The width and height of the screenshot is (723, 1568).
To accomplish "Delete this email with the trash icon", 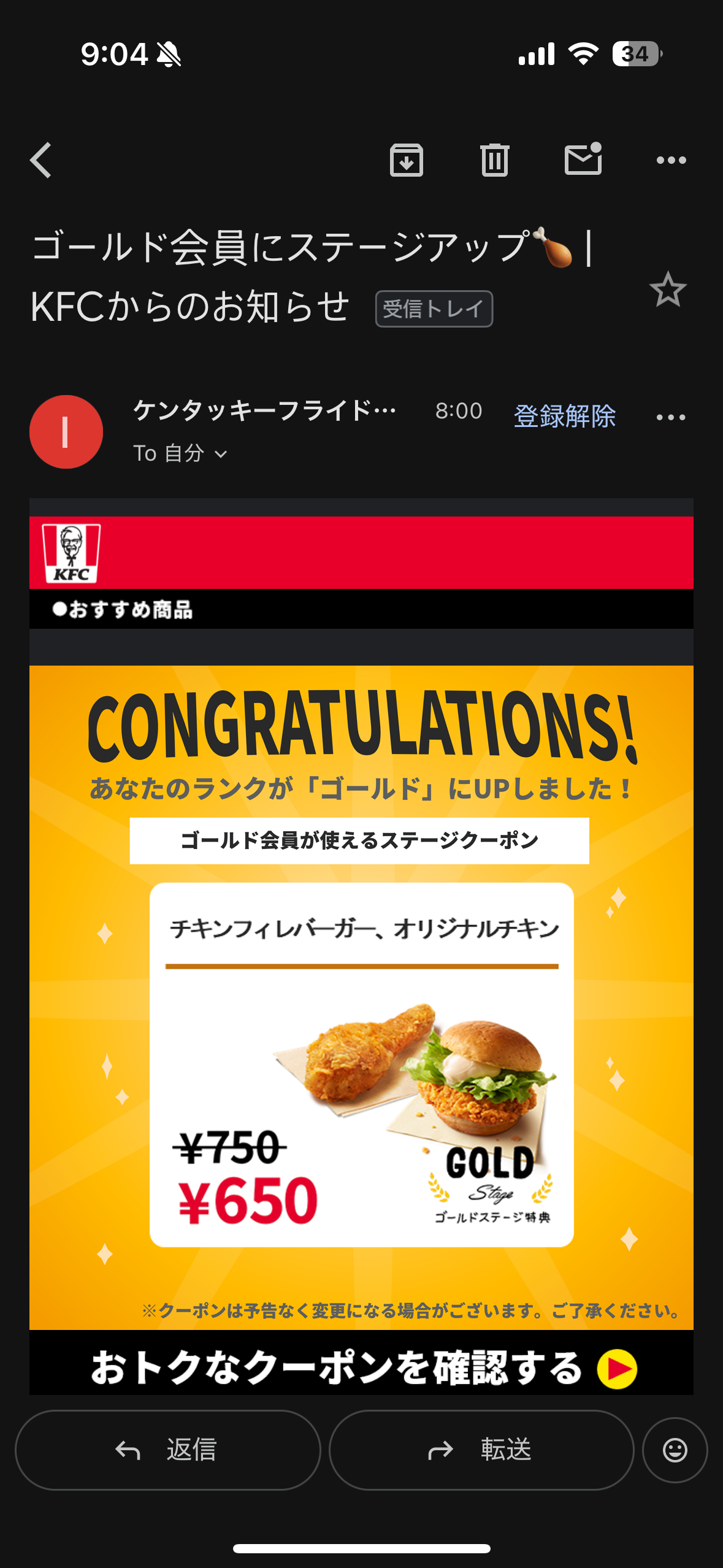I will 494,160.
